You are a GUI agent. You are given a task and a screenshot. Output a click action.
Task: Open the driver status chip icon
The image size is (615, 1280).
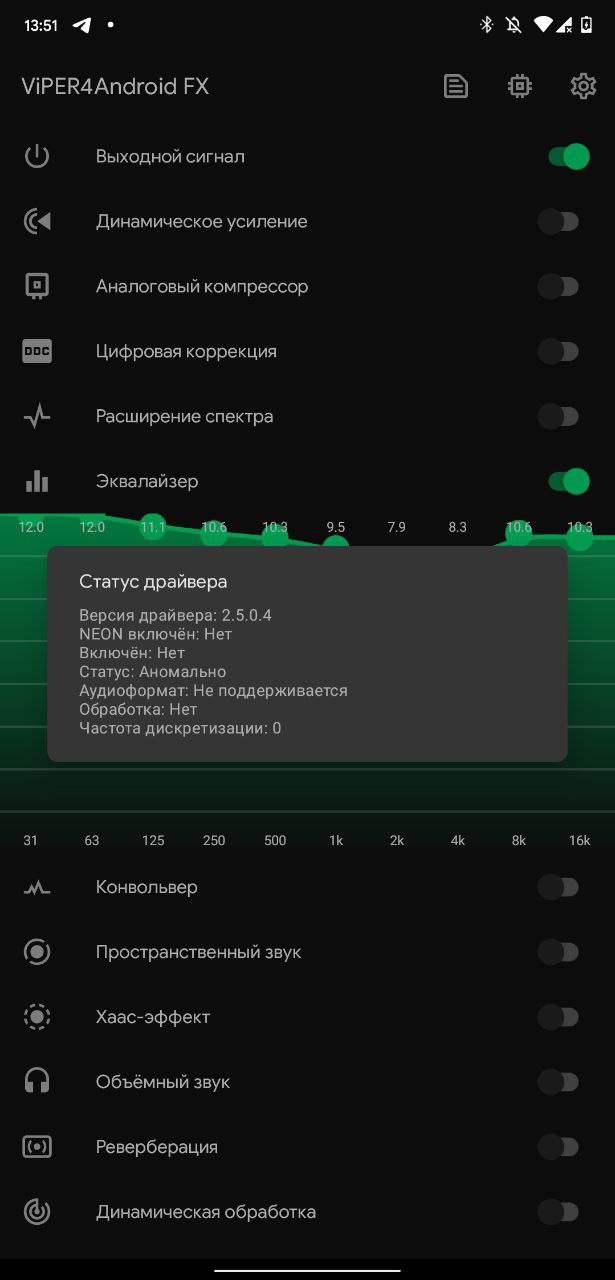pyautogui.click(x=519, y=86)
